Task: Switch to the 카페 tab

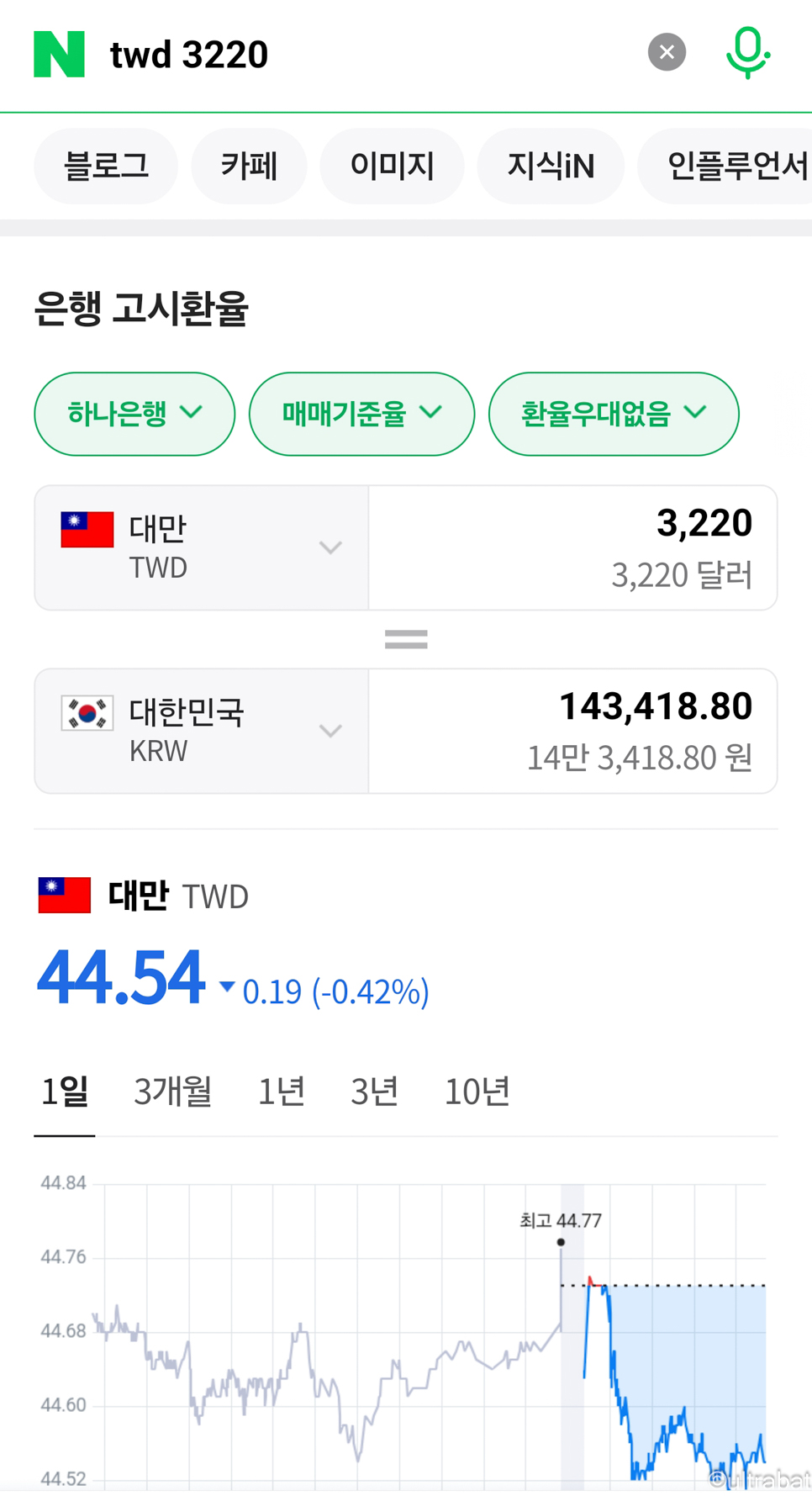Action: tap(249, 166)
